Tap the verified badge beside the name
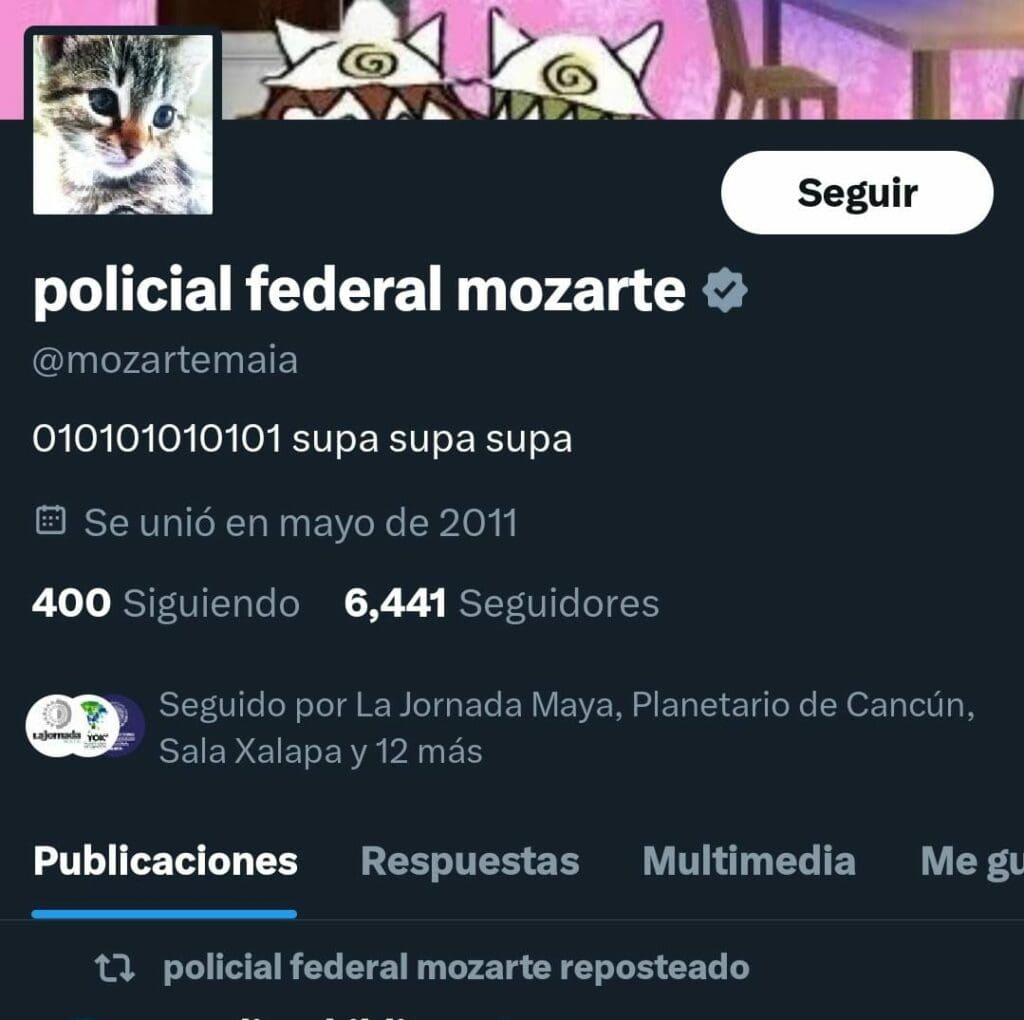This screenshot has width=1024, height=1020. pos(725,291)
